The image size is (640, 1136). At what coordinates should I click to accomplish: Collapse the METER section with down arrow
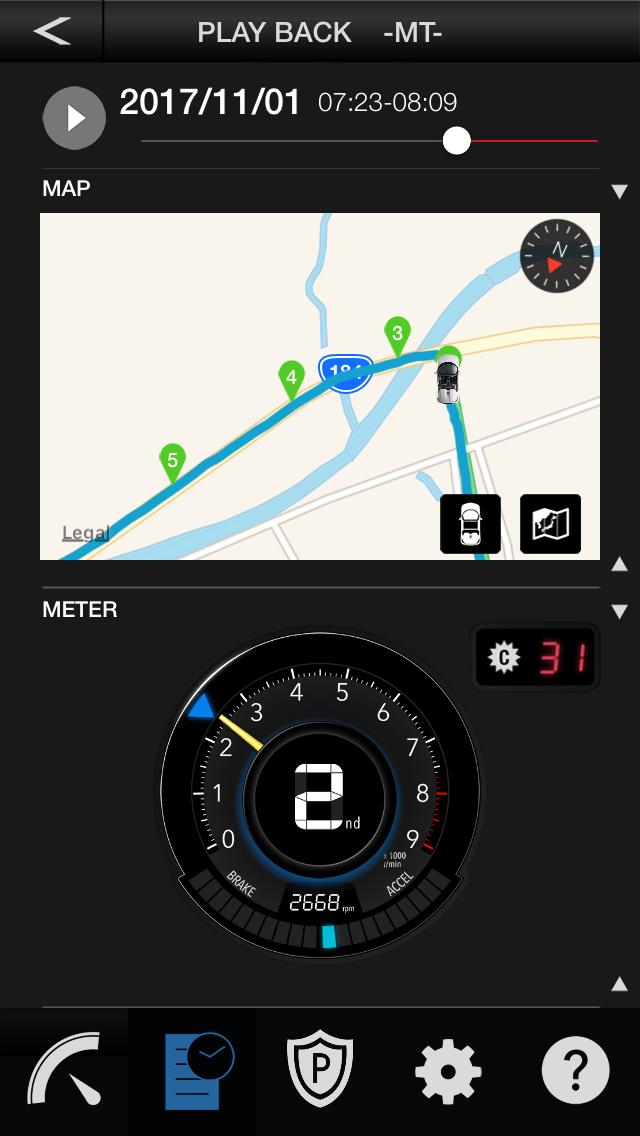pos(619,613)
